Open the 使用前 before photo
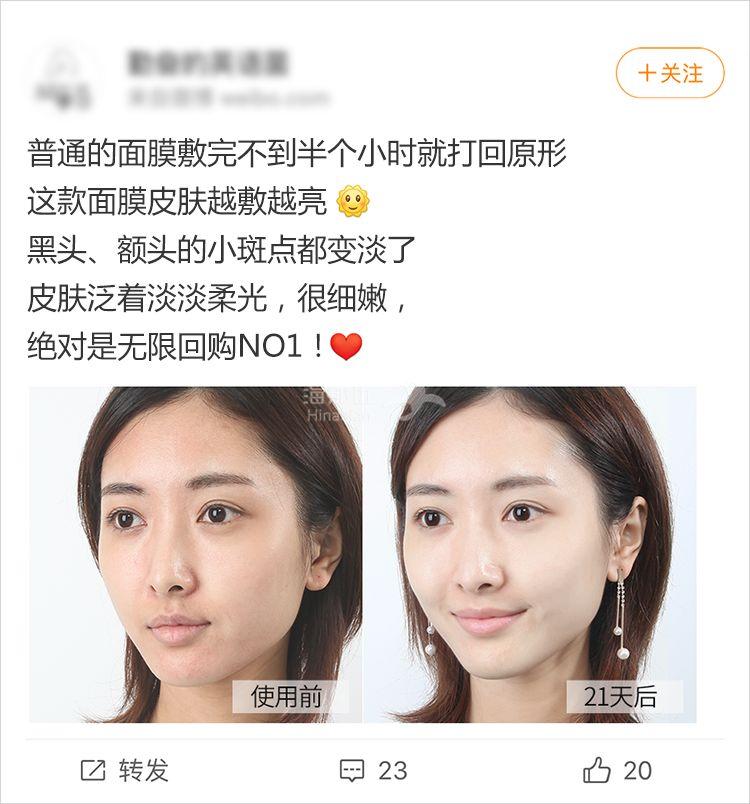This screenshot has height=804, width=750. [195, 554]
